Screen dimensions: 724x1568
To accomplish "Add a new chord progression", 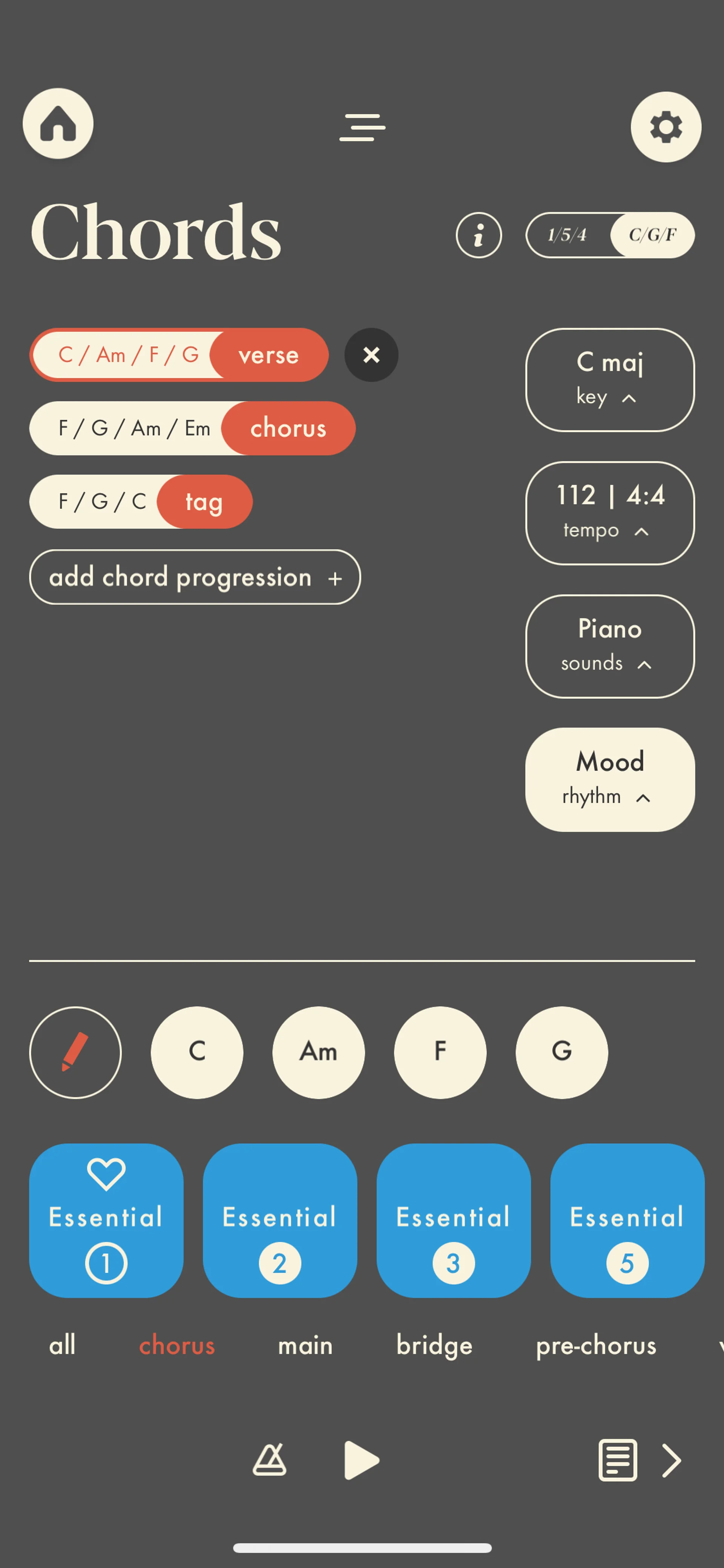I will click(x=195, y=577).
